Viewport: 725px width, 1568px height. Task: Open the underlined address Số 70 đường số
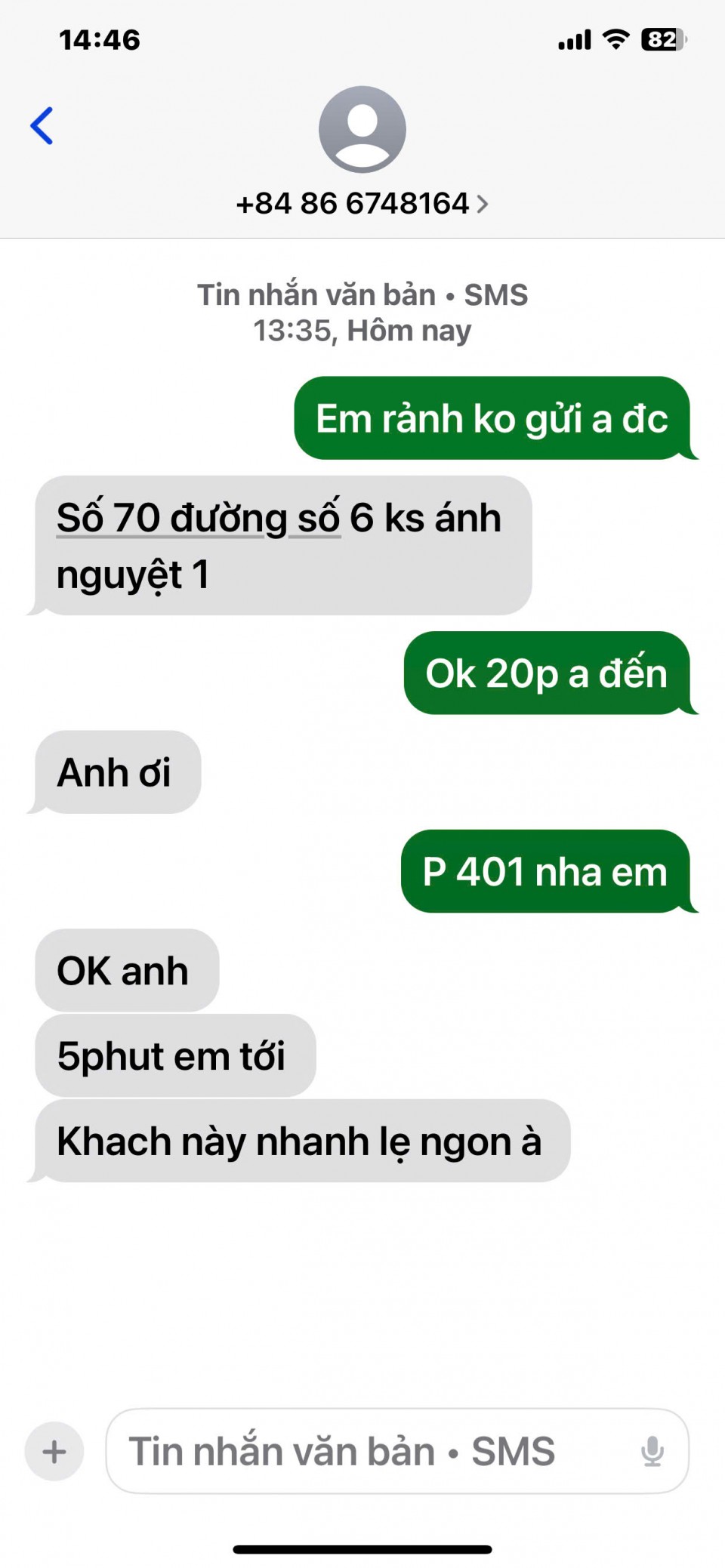click(198, 519)
